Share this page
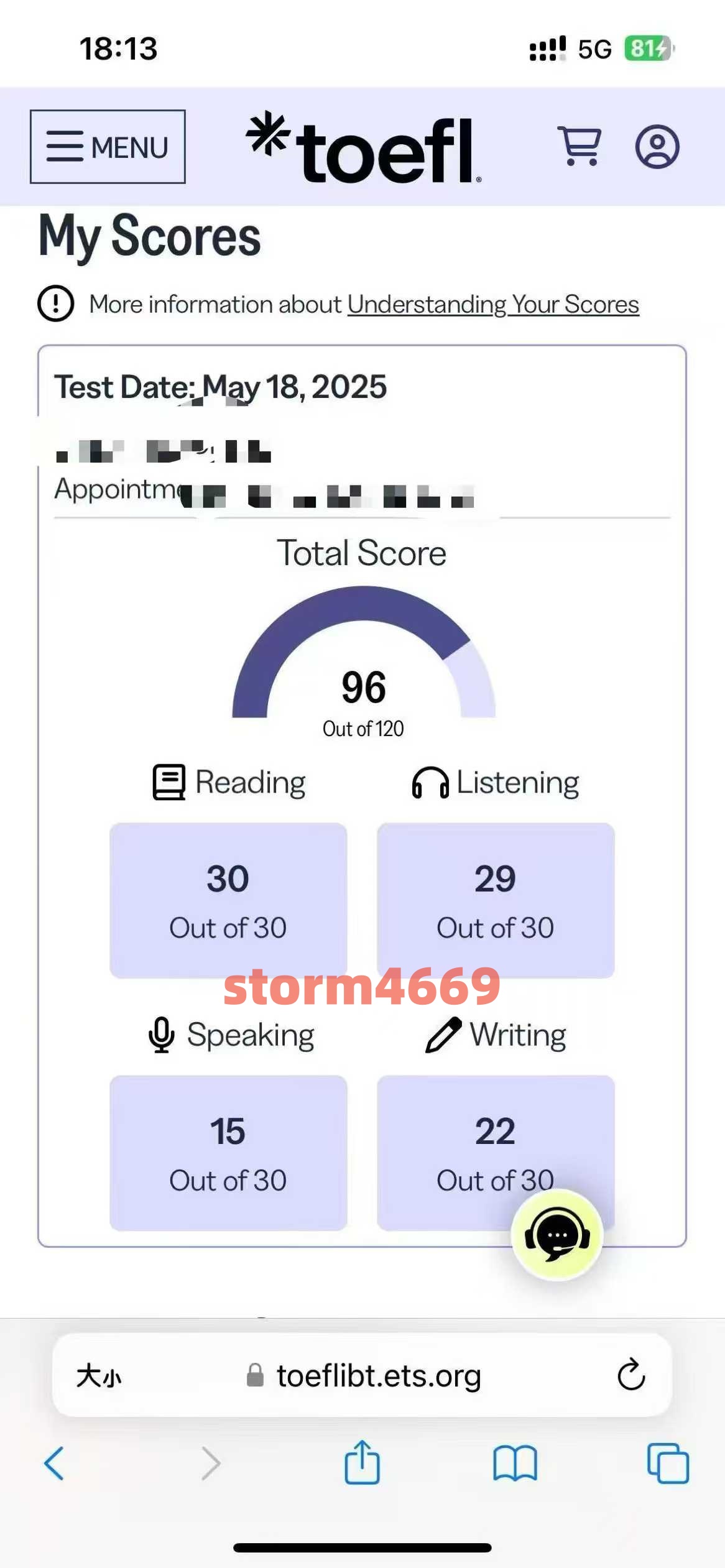The image size is (725, 1568). [x=362, y=1462]
